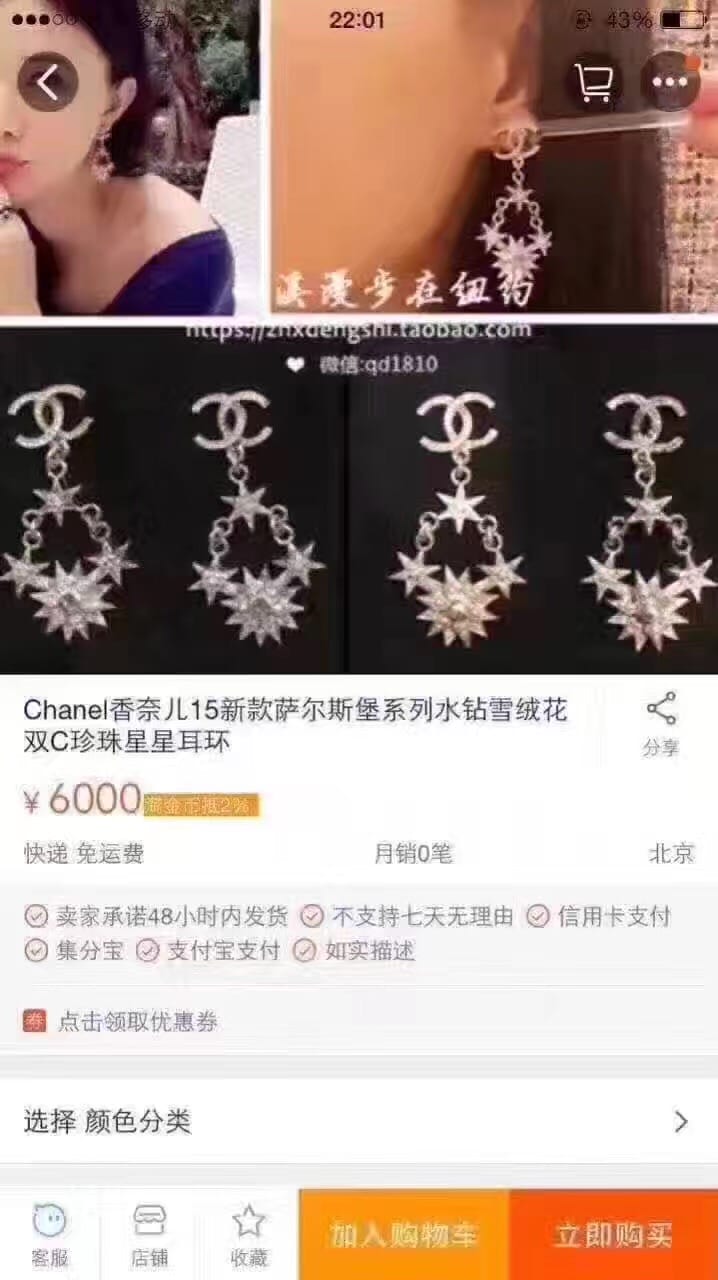Add item to 收藏 favorites
The height and width of the screenshot is (1280, 718).
248,1234
